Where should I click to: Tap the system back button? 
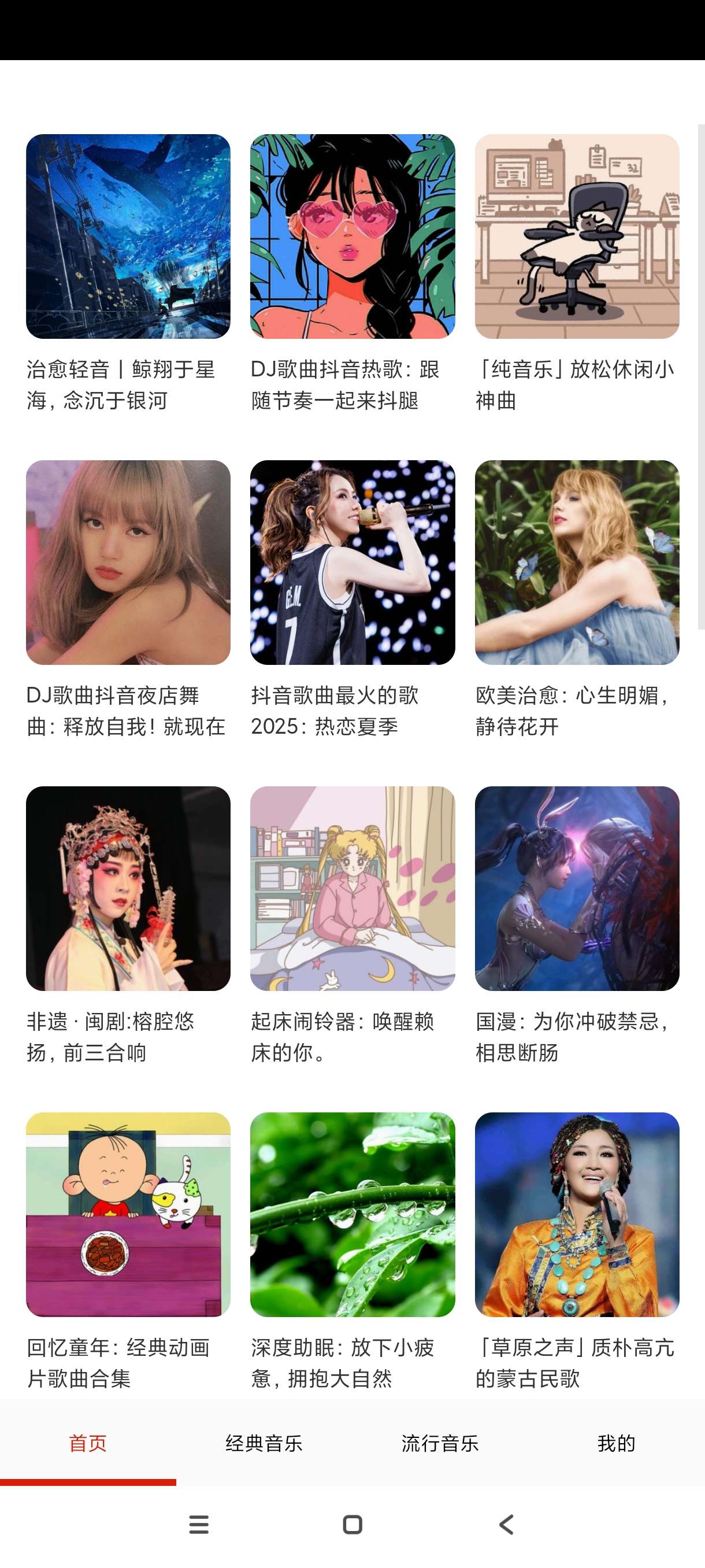[x=506, y=1525]
